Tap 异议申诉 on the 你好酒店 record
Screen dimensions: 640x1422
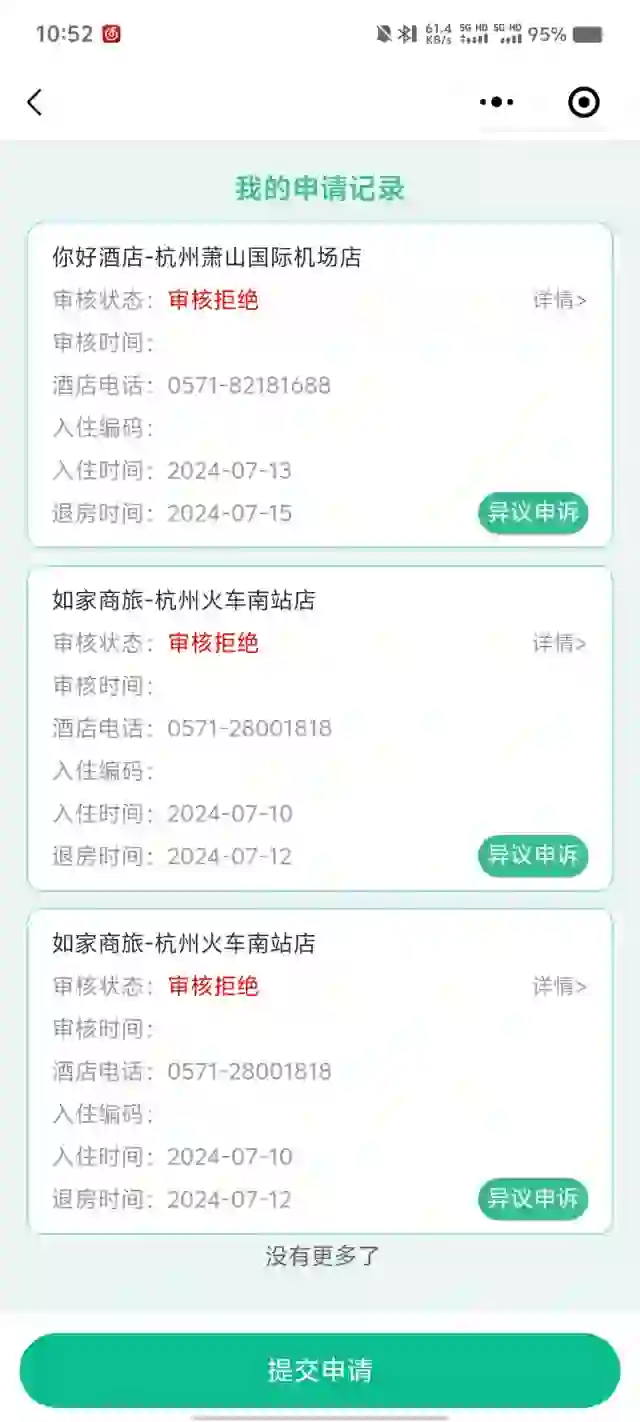point(532,513)
